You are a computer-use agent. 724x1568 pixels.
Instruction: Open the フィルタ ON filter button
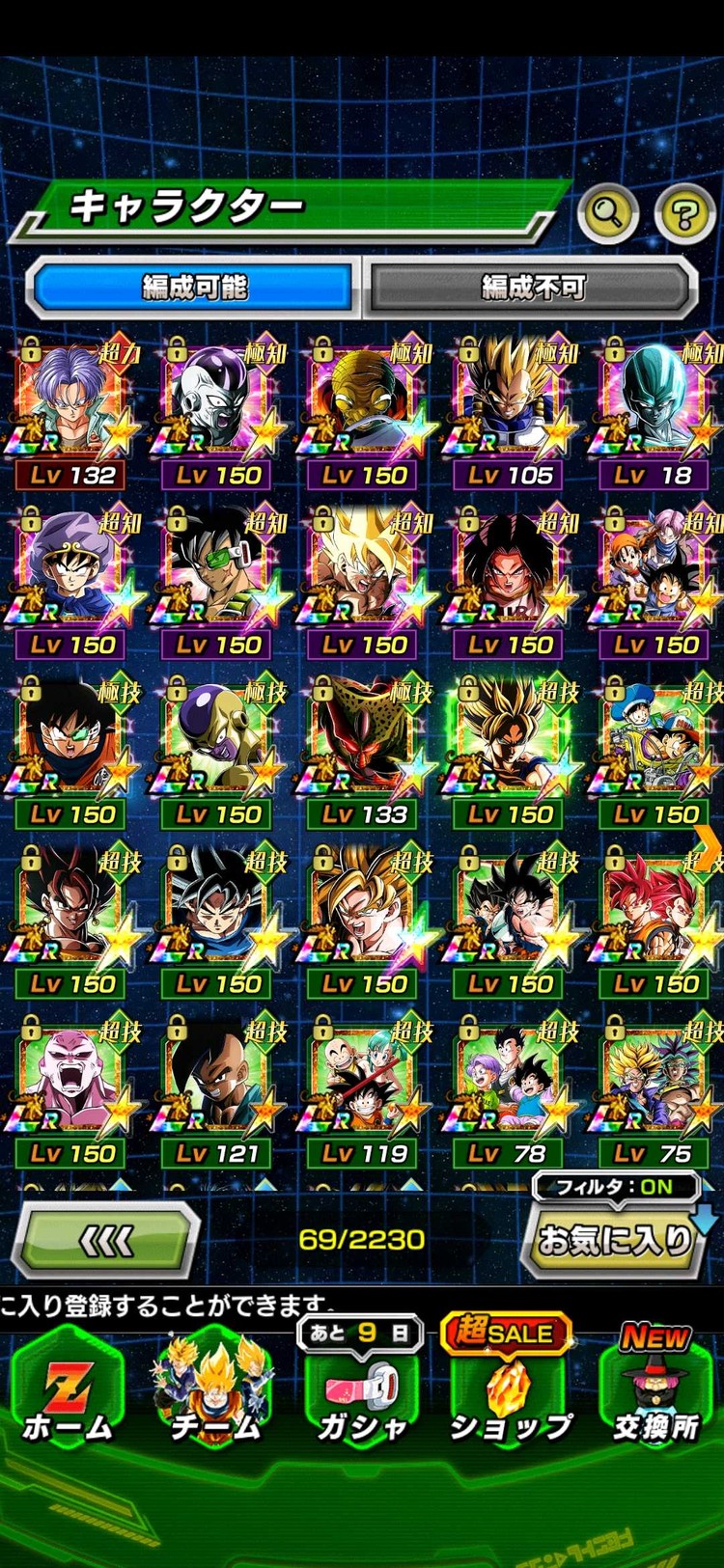point(615,1187)
